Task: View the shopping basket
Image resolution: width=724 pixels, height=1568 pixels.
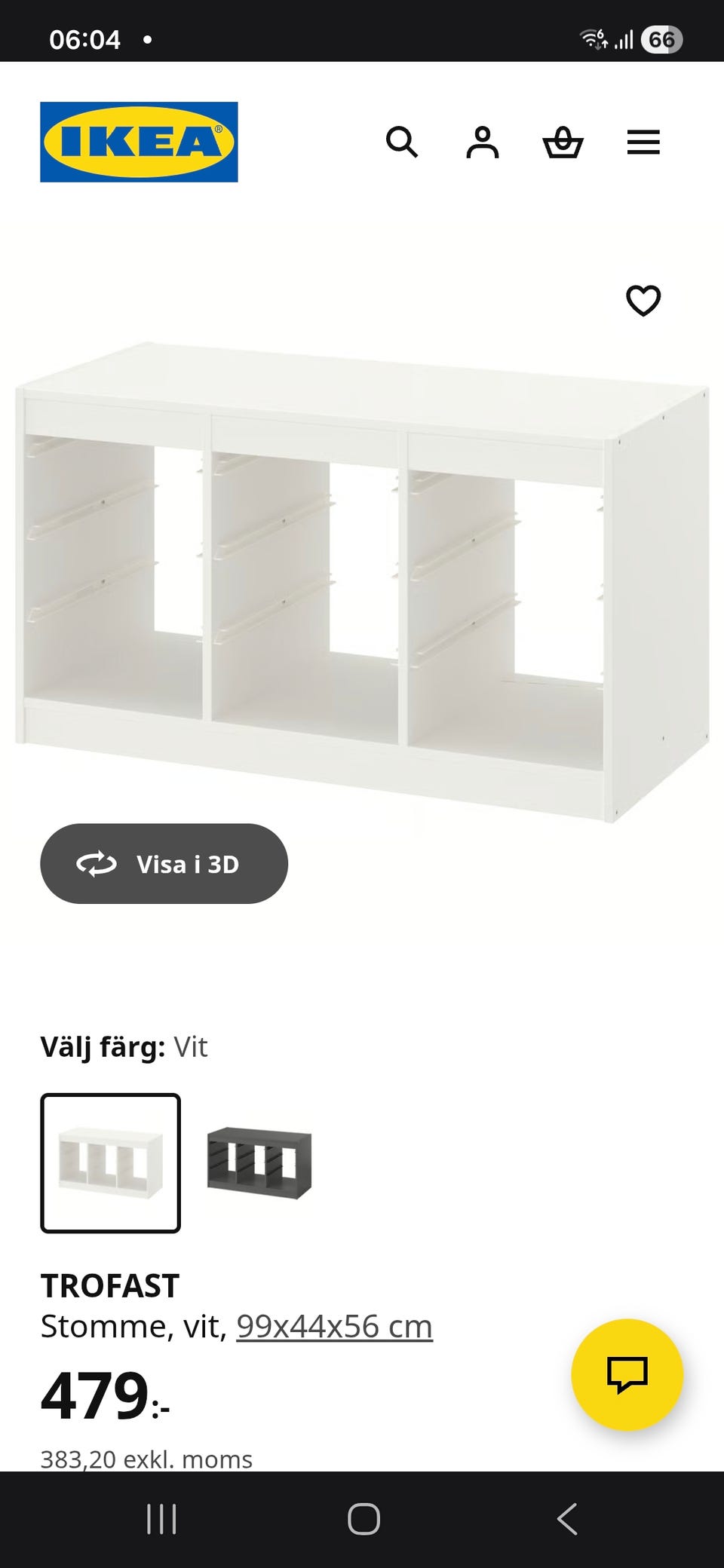Action: [x=564, y=142]
